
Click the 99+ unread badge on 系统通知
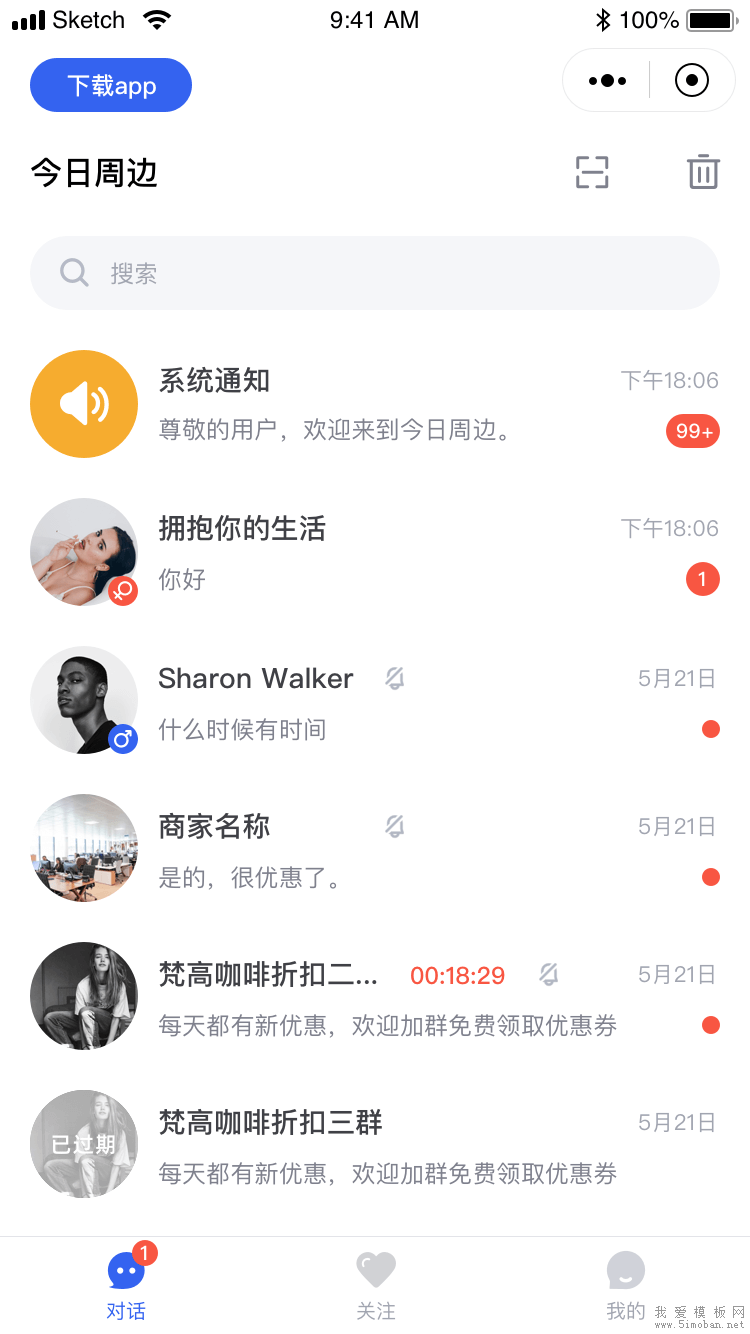(x=692, y=431)
